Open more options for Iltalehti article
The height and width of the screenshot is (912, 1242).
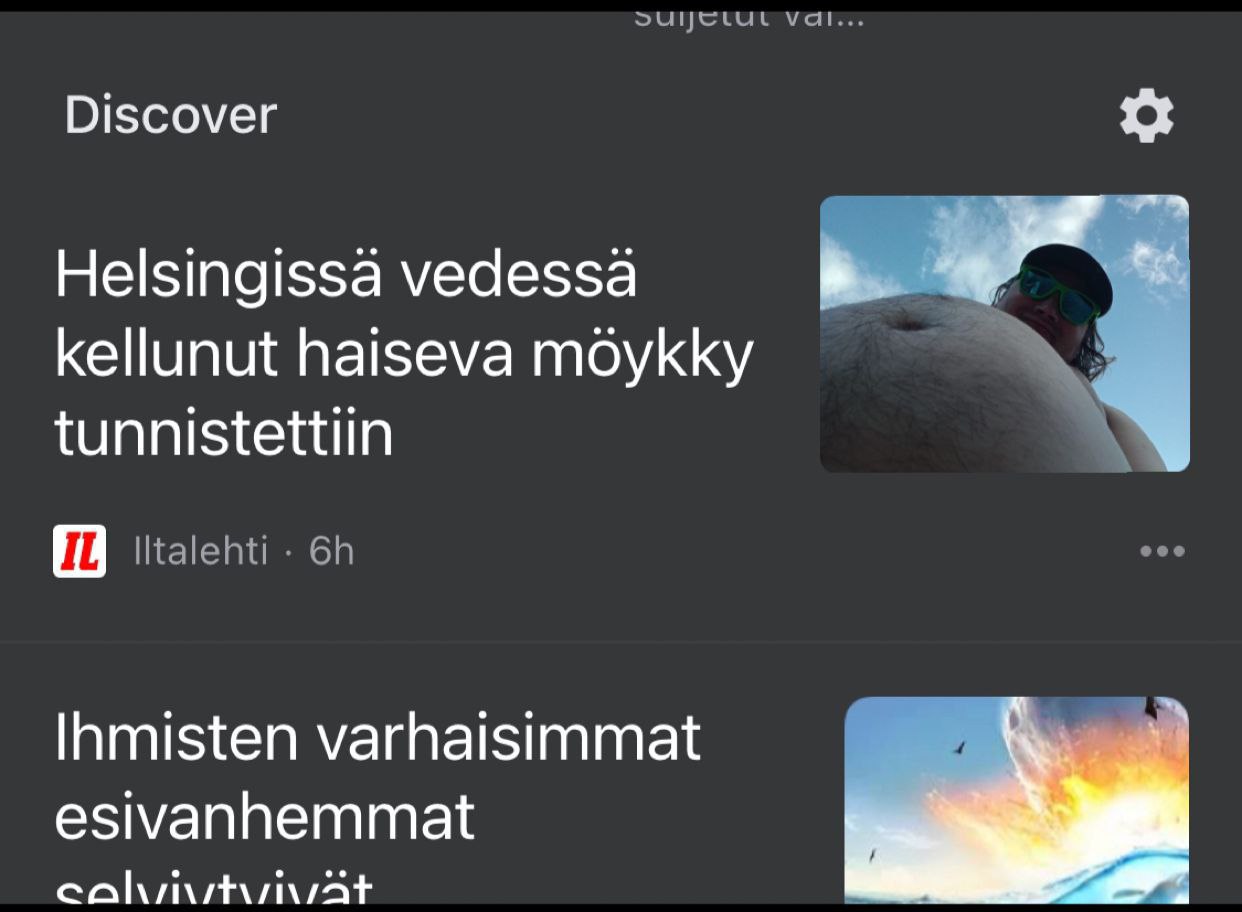click(1162, 551)
